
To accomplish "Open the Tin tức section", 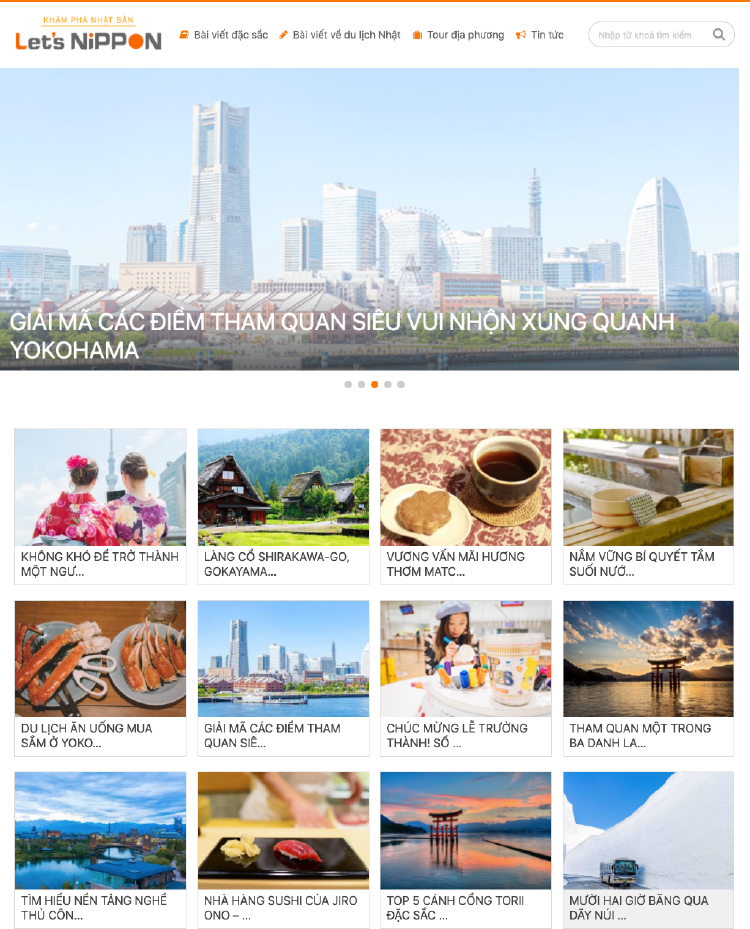I will point(546,35).
